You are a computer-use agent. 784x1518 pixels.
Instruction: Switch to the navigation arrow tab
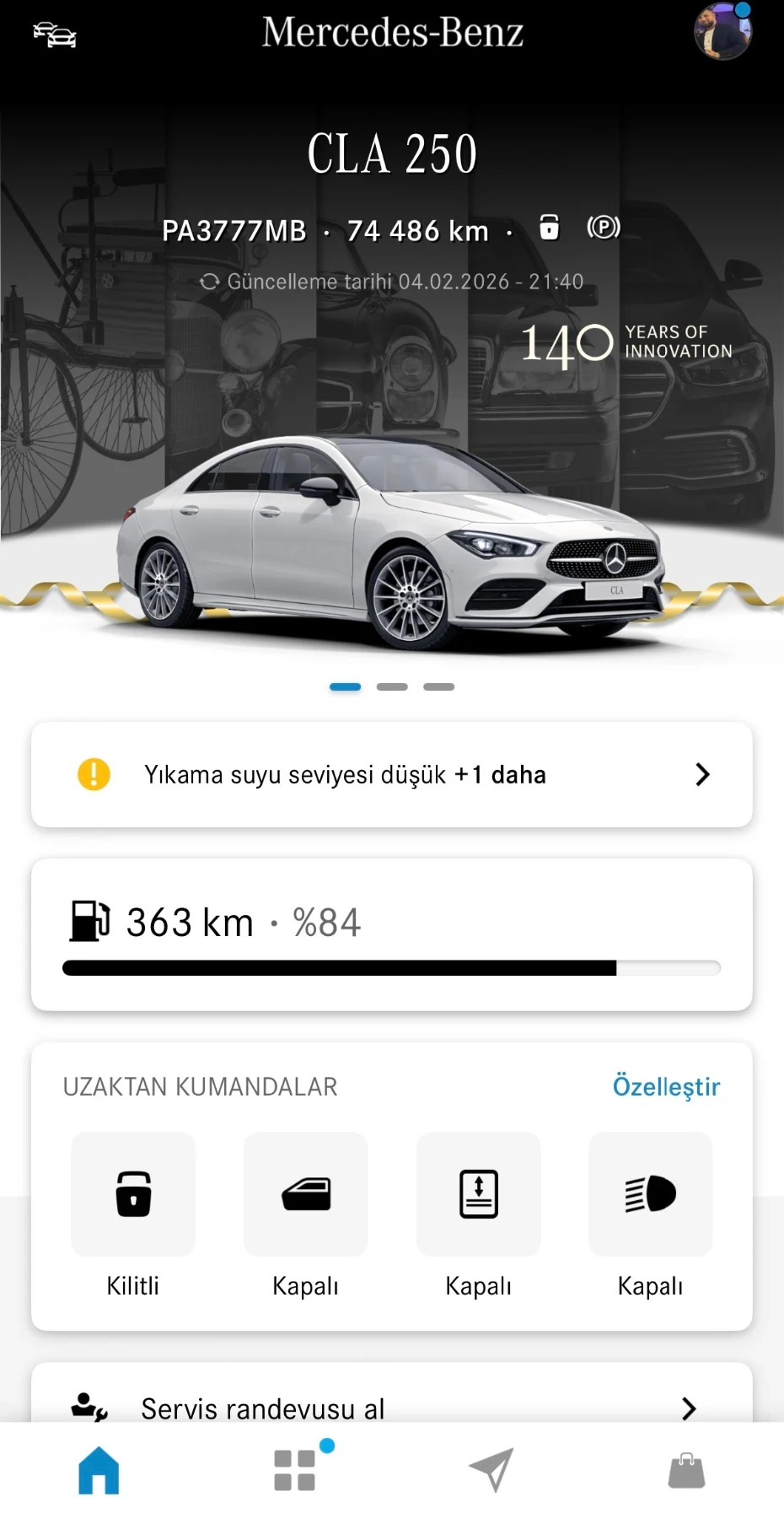491,1470
